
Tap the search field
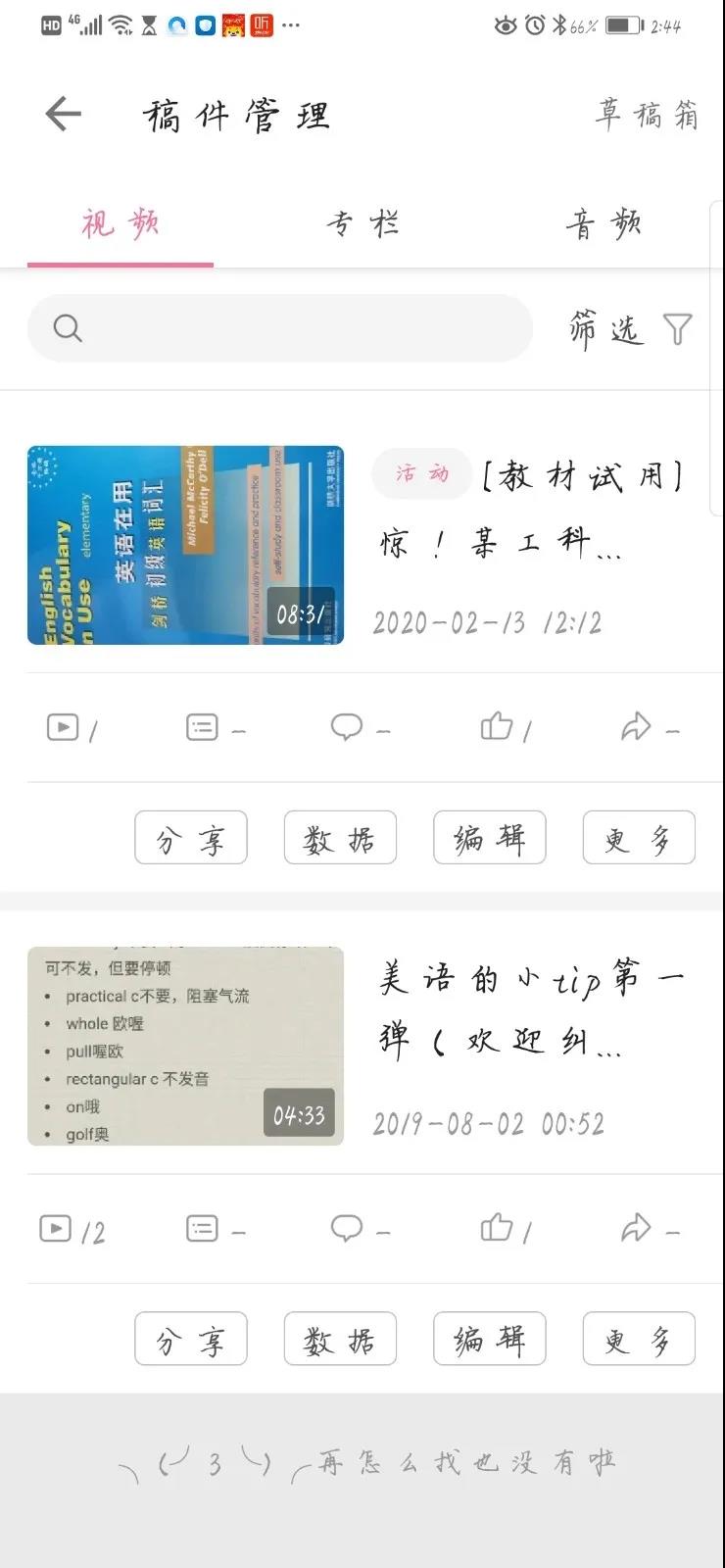(x=280, y=328)
